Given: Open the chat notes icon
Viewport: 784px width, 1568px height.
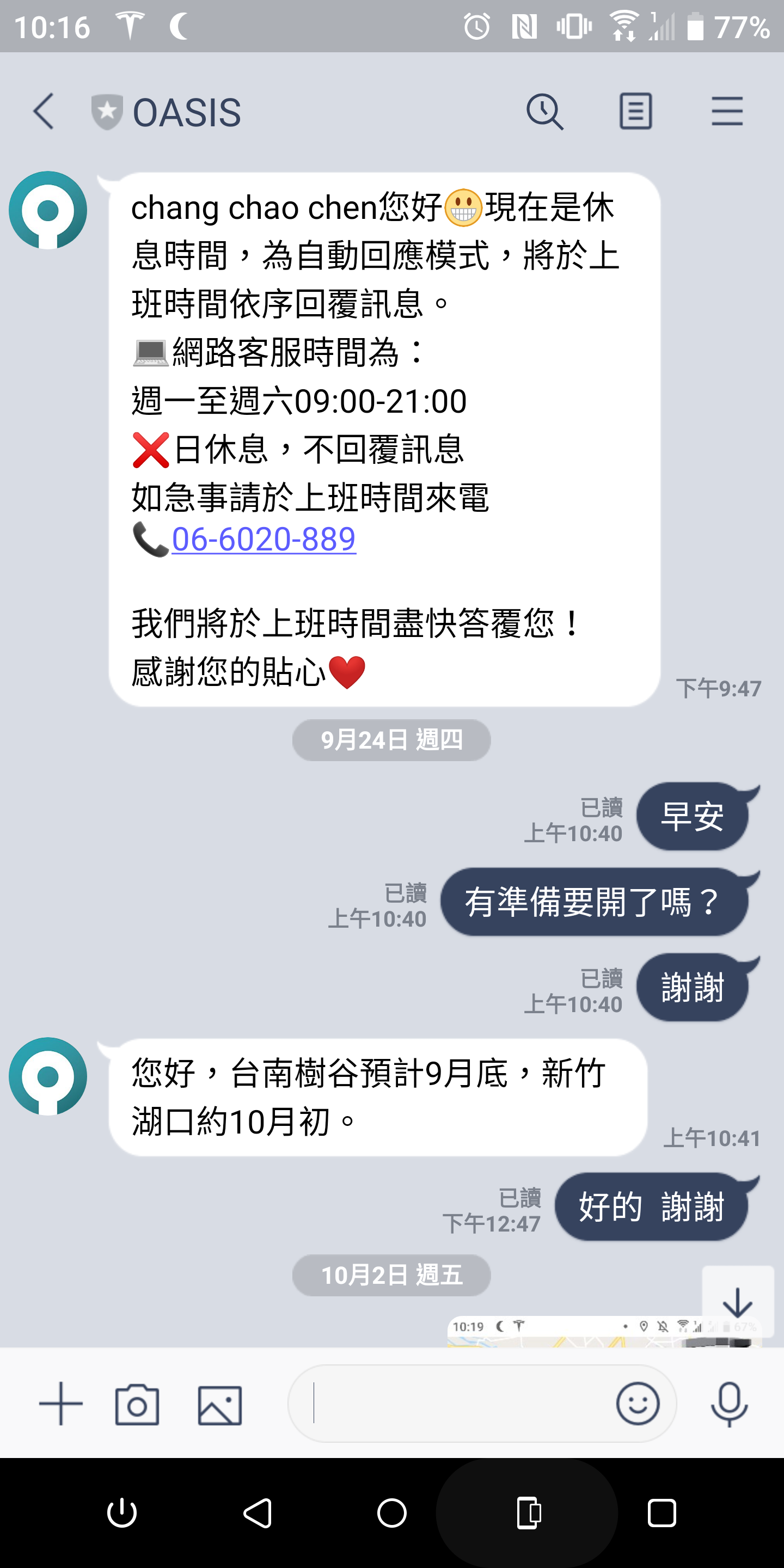Looking at the screenshot, I should point(635,112).
